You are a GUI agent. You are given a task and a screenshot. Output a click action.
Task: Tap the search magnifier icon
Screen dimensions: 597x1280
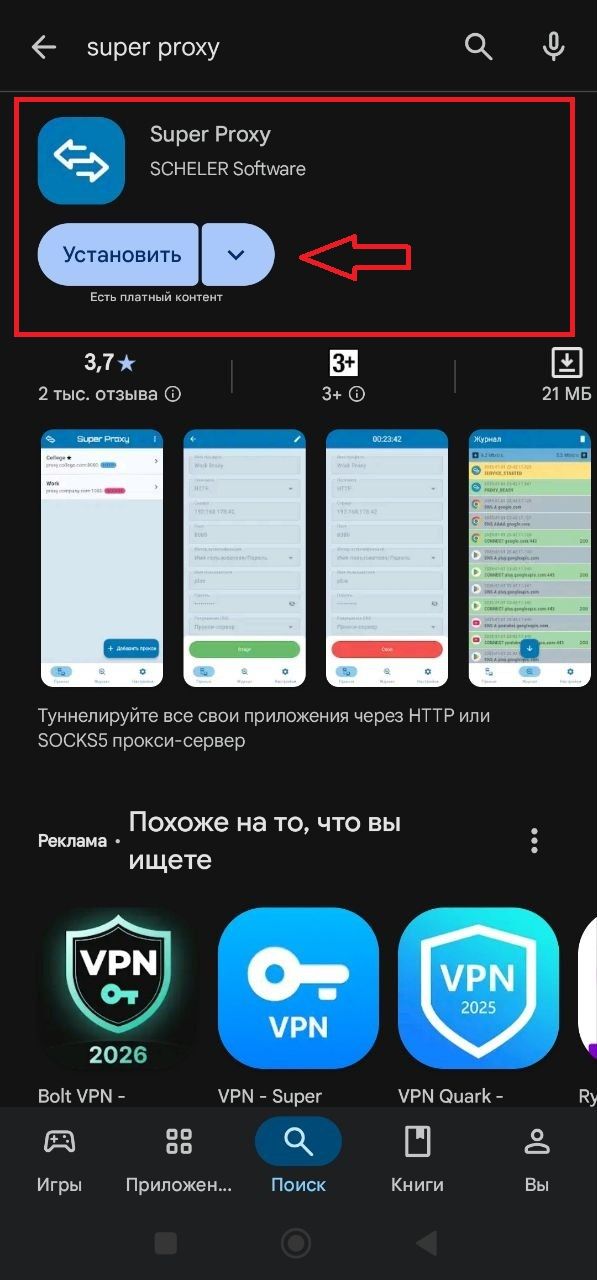click(479, 47)
